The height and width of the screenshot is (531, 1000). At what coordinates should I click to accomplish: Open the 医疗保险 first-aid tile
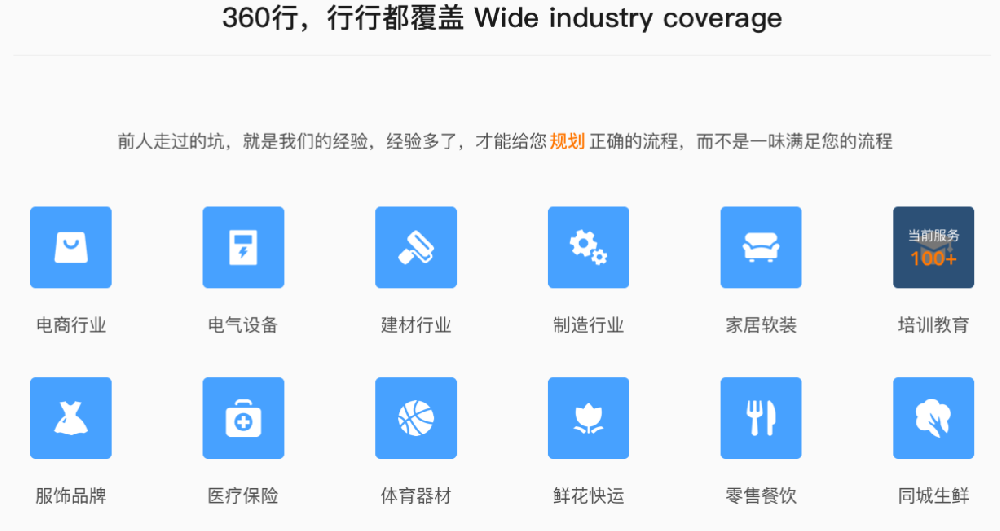pyautogui.click(x=243, y=418)
